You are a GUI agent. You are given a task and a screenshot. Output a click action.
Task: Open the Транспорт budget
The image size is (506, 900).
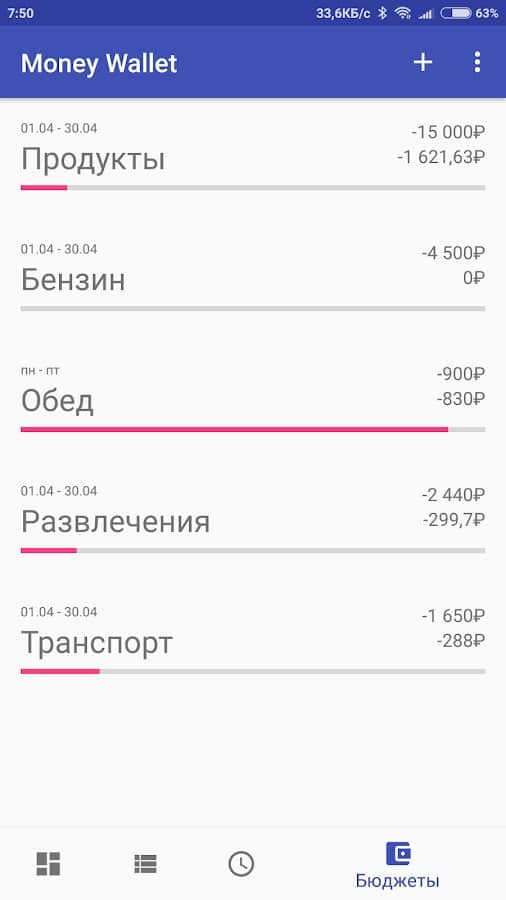253,643
